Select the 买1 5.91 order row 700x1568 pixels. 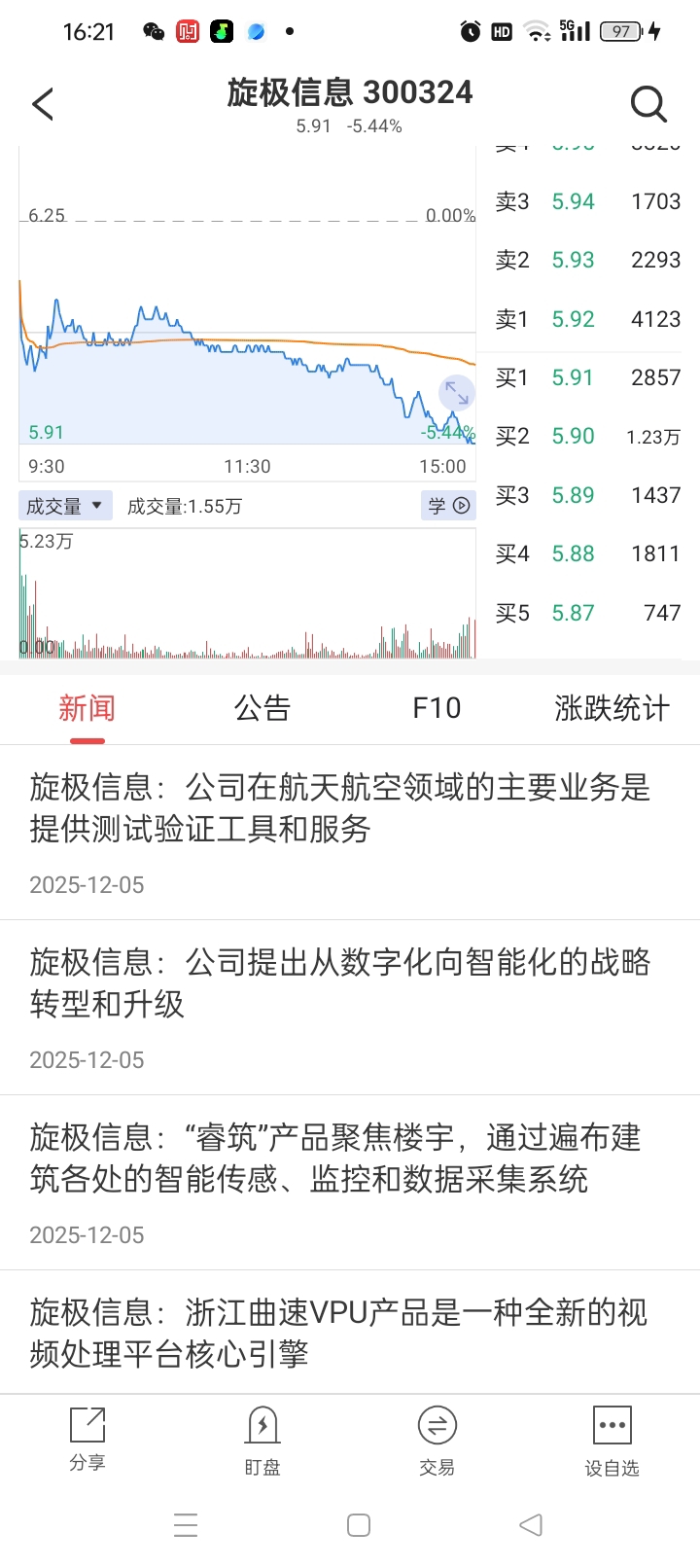(587, 377)
